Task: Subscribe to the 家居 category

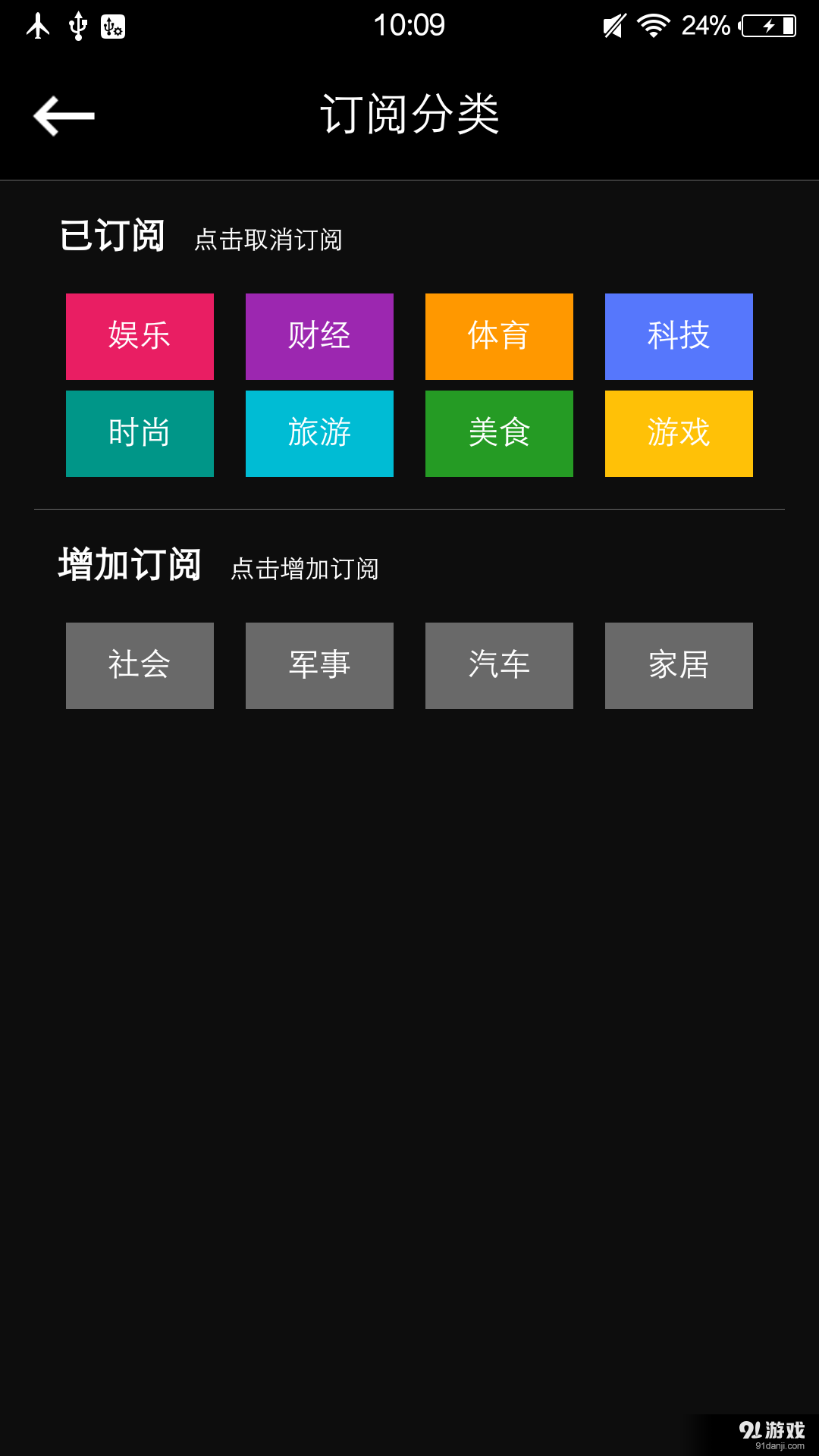Action: (679, 666)
